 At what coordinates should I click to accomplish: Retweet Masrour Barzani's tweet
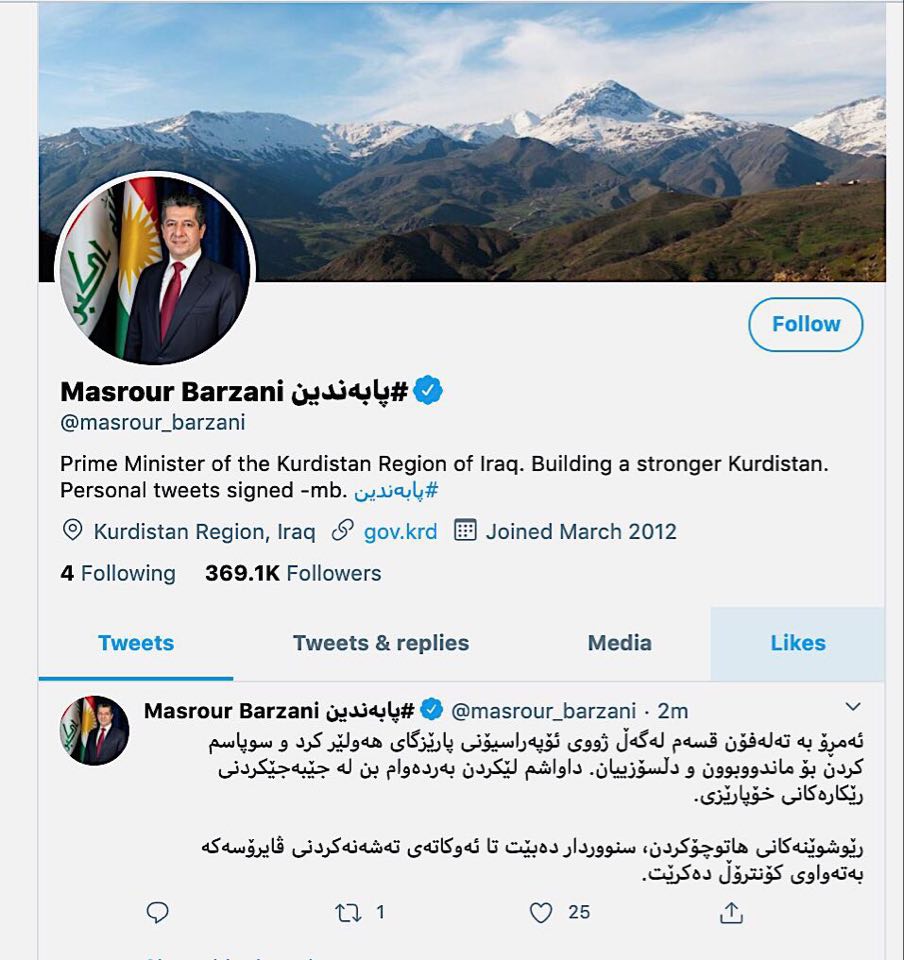point(349,912)
